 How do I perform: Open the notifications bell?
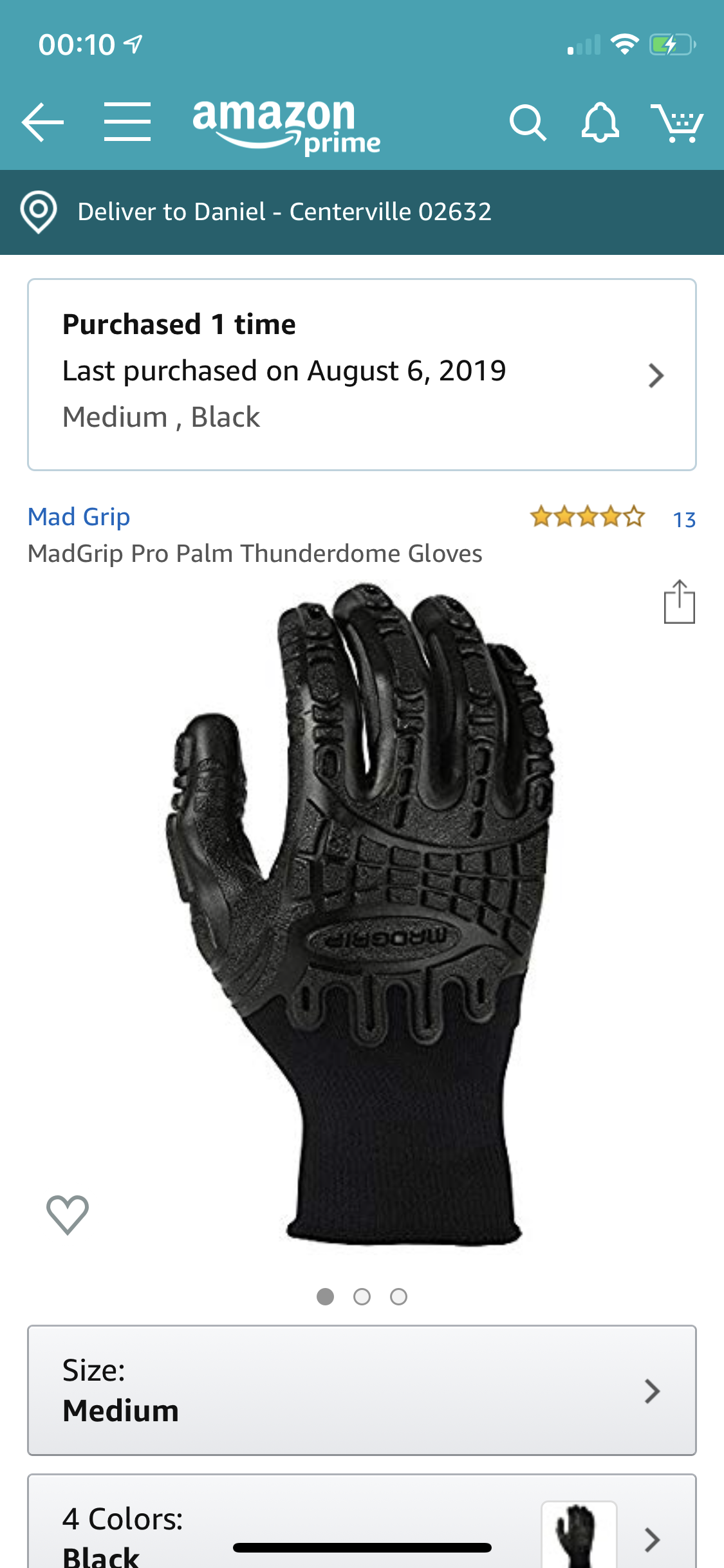pyautogui.click(x=600, y=122)
